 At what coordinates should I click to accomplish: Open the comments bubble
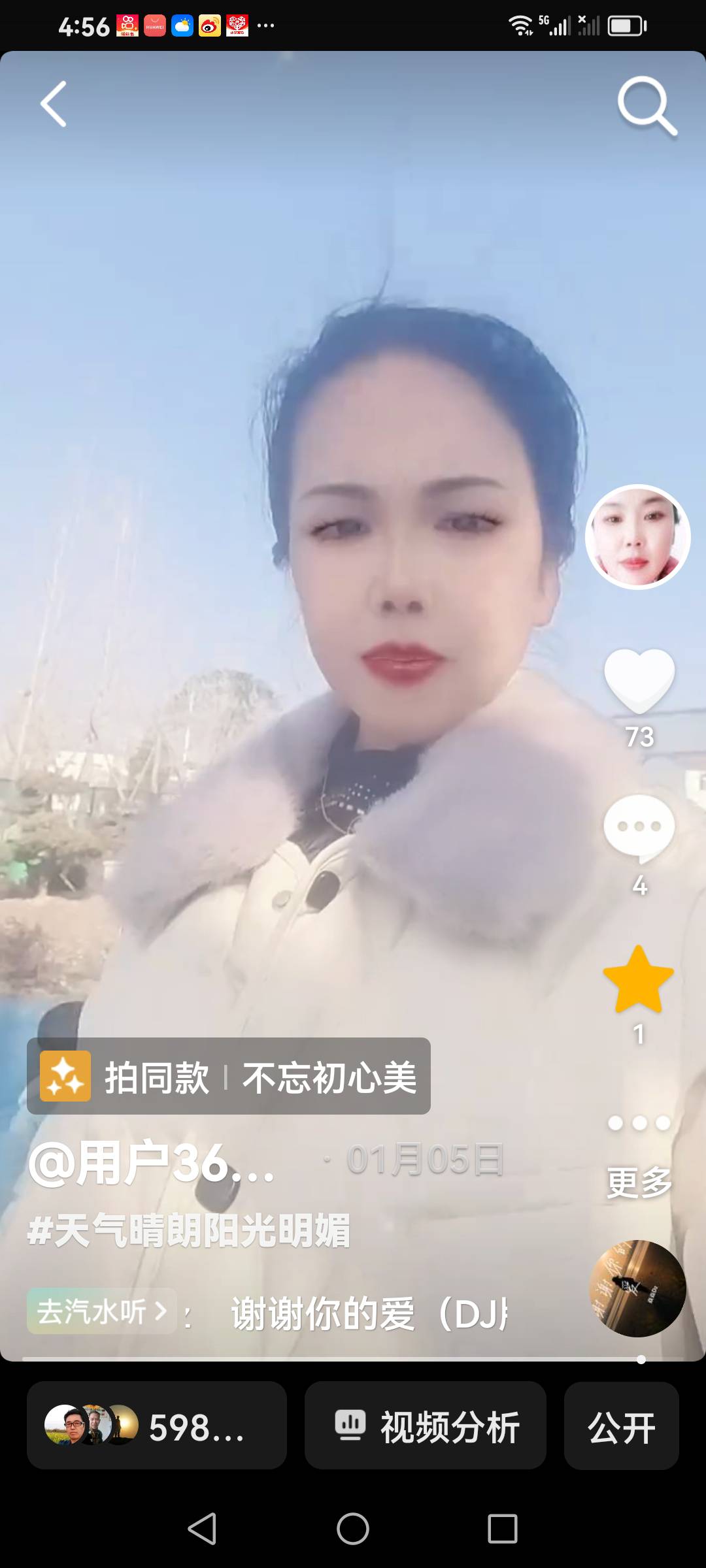coord(639,828)
